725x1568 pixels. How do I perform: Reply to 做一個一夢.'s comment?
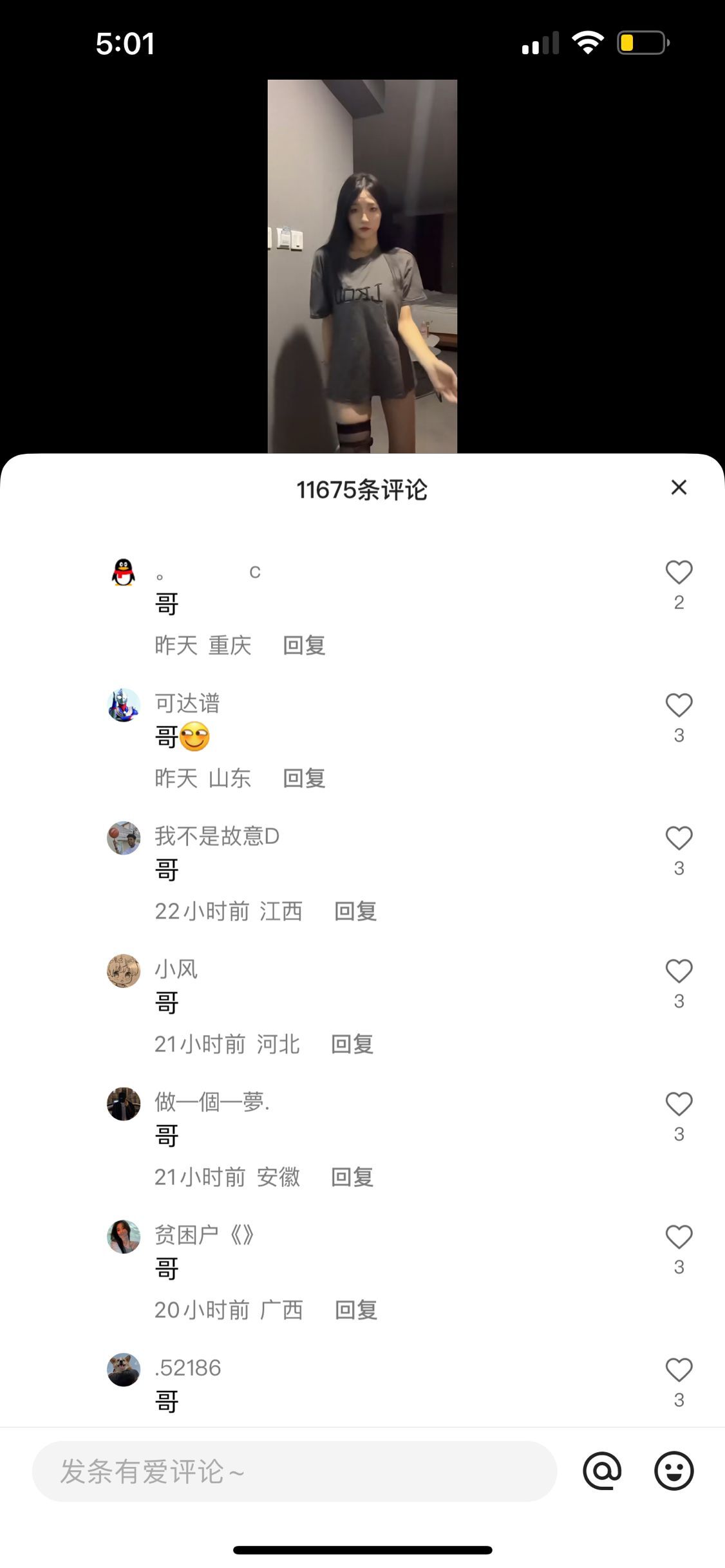tap(352, 1177)
